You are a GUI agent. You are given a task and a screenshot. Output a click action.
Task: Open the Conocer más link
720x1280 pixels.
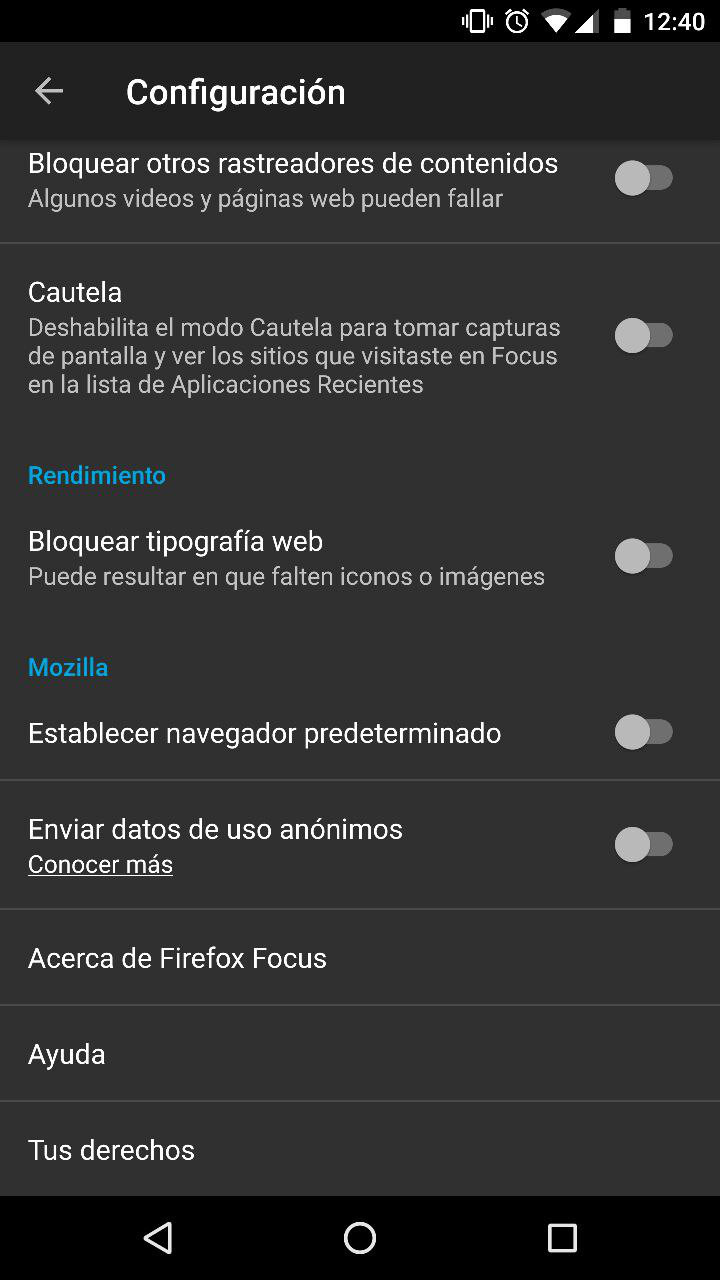point(100,865)
